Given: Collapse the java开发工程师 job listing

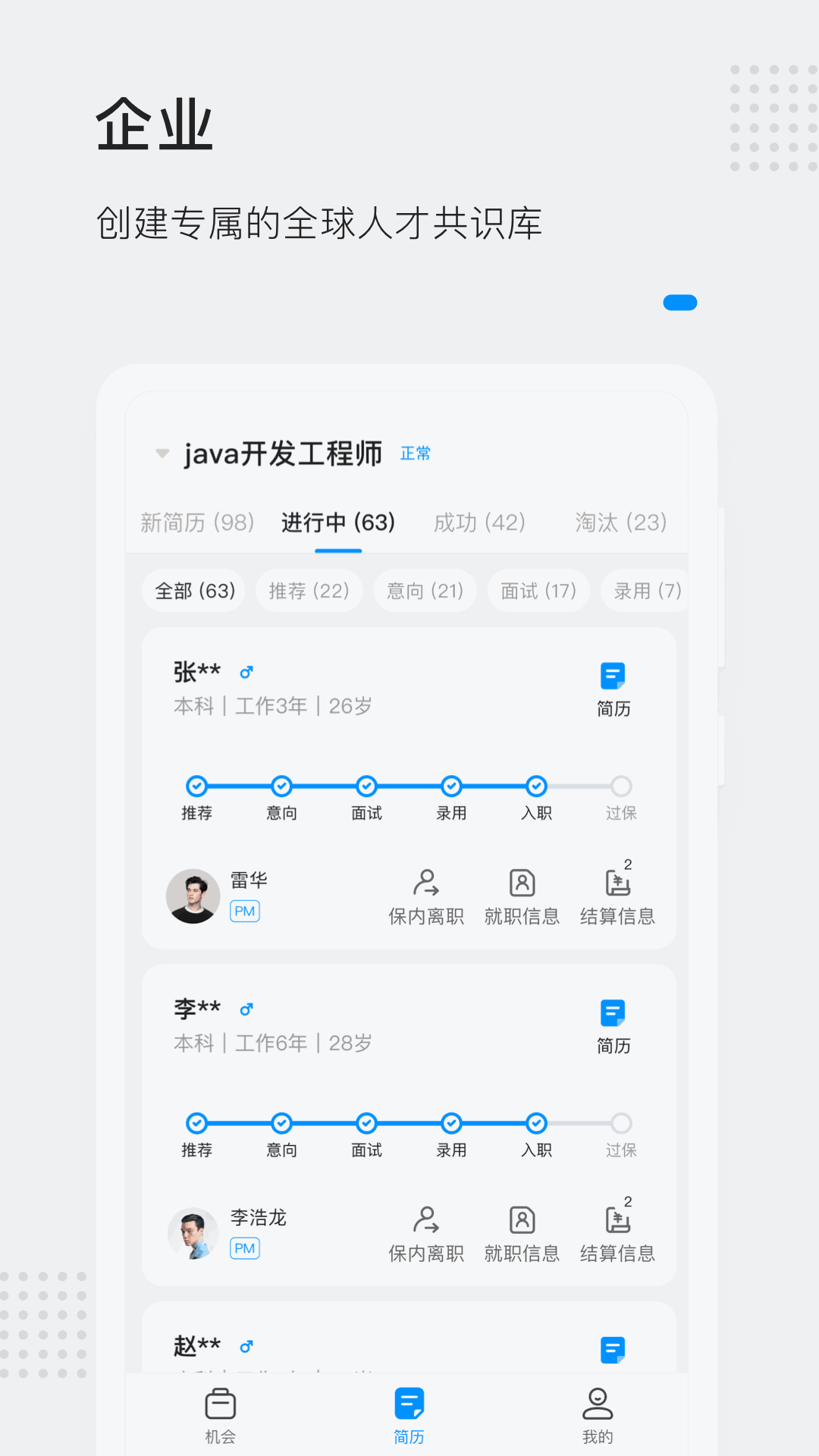Looking at the screenshot, I should coord(162,453).
